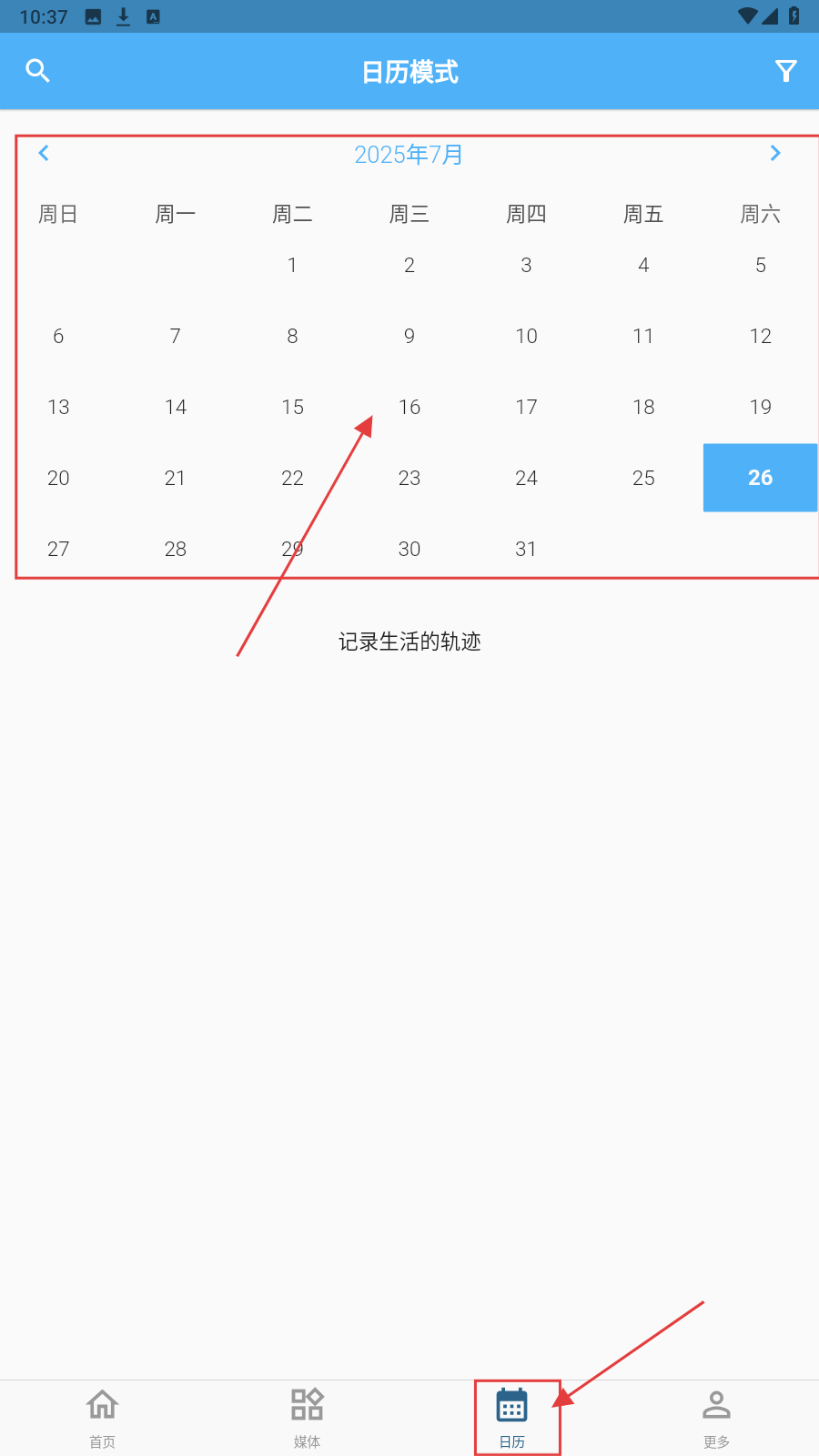Switch to the 日历 tab
The width and height of the screenshot is (819, 1456).
coord(511,1418)
